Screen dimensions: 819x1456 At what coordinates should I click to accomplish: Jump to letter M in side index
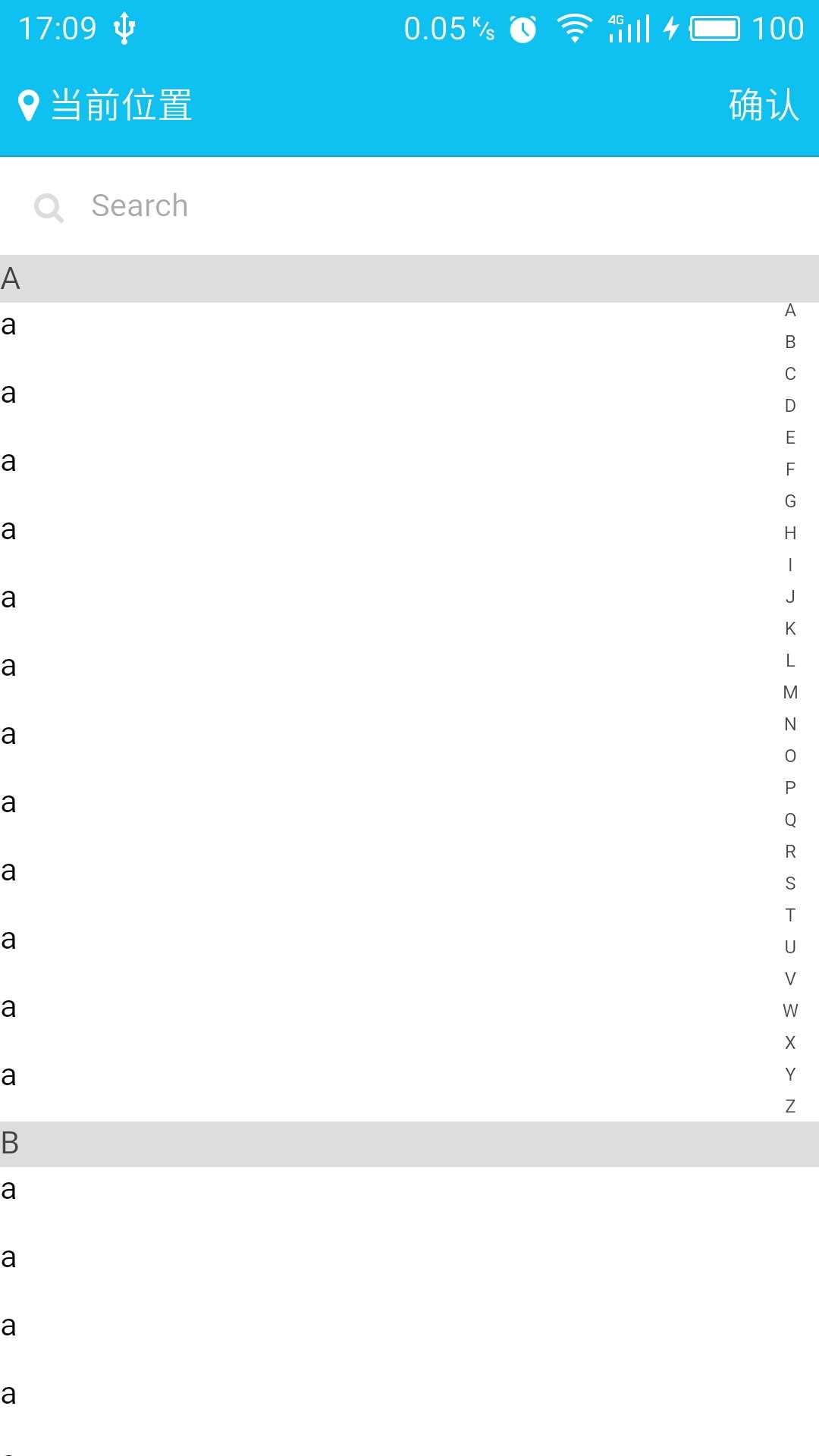coord(790,692)
